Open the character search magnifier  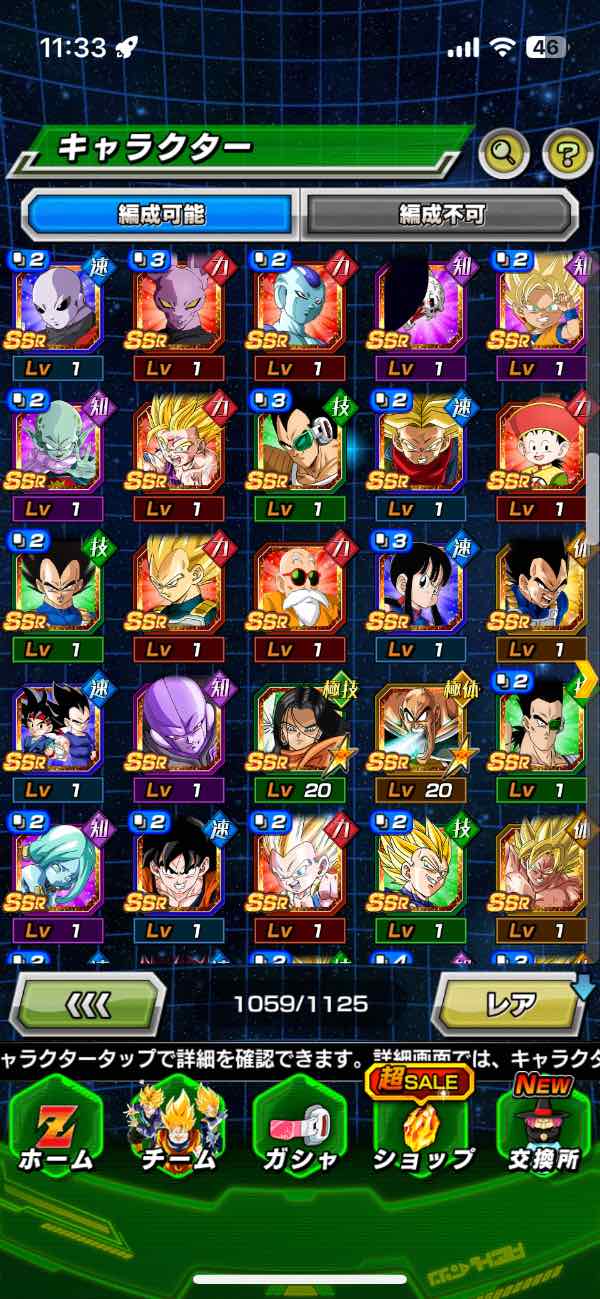coord(504,153)
